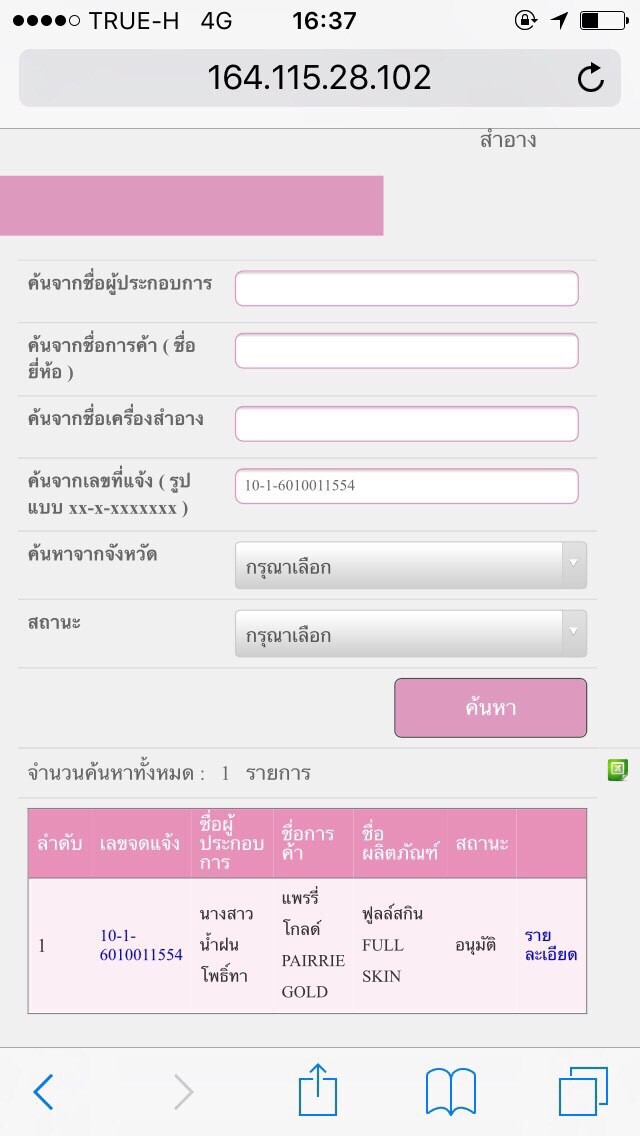This screenshot has width=640, height=1136.
Task: Edit the notification number field 10-1-6010011554
Action: pos(407,486)
